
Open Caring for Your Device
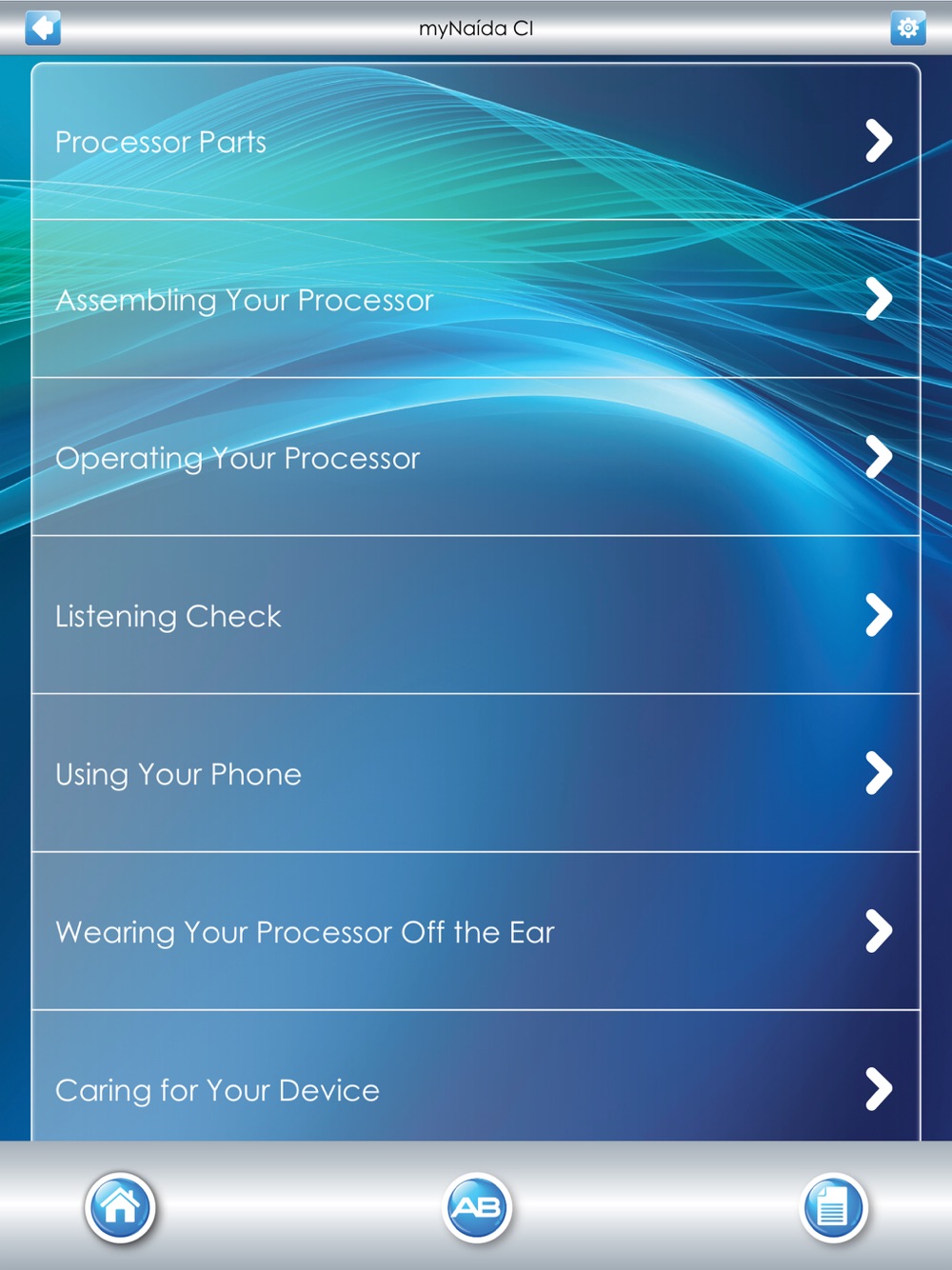click(476, 1076)
